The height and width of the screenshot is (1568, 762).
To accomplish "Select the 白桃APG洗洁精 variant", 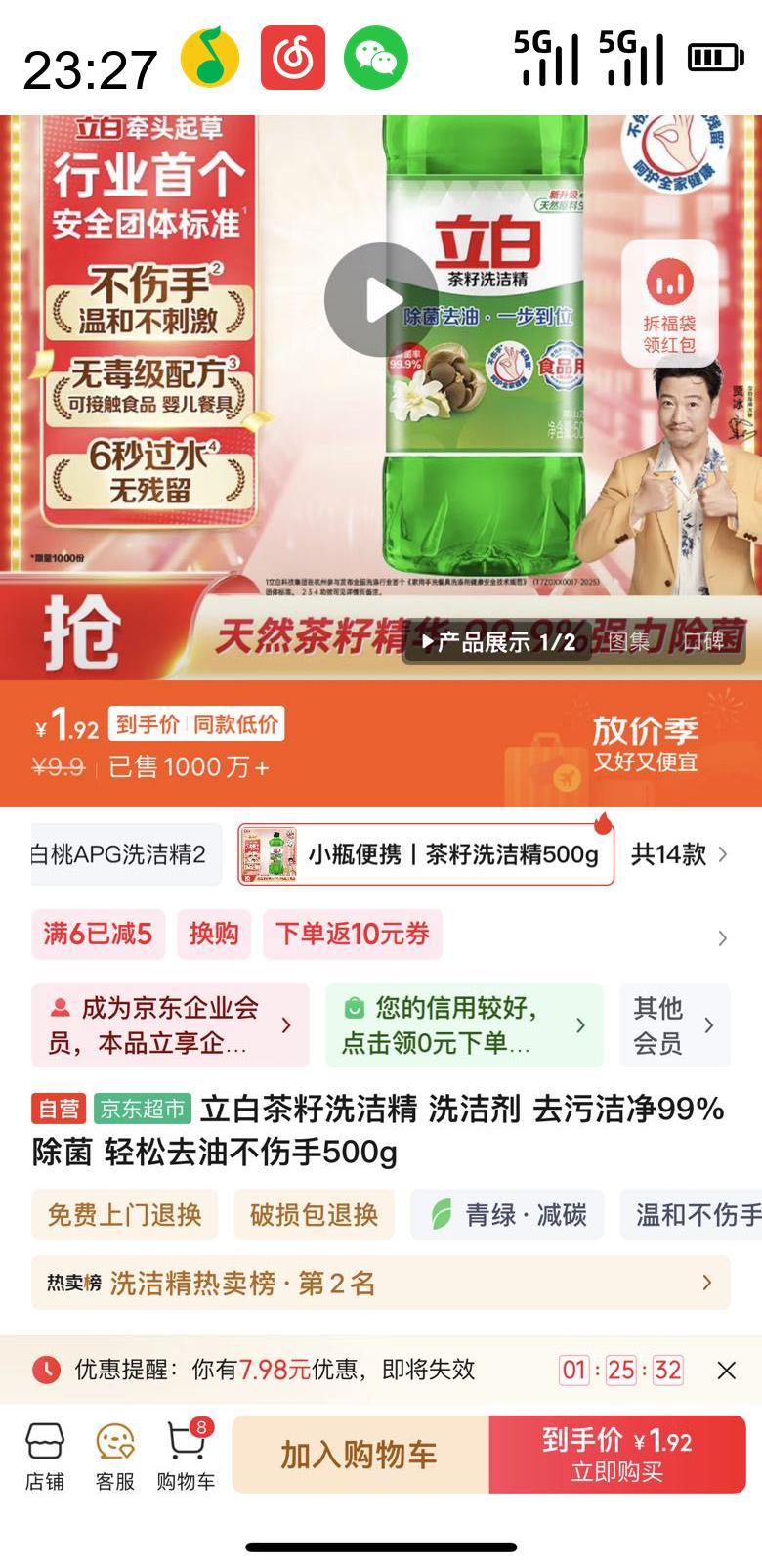I will click(x=123, y=854).
